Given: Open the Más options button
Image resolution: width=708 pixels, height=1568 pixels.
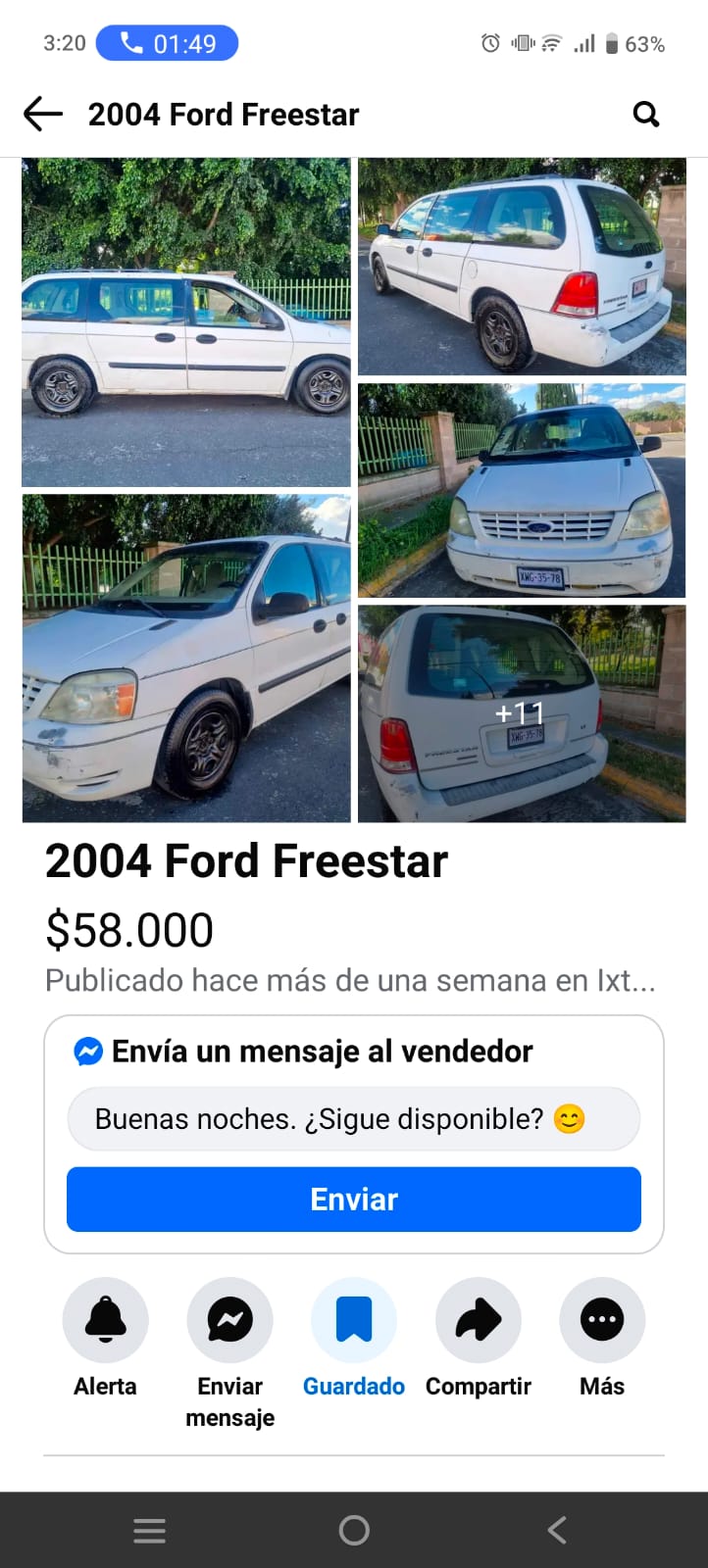Looking at the screenshot, I should pos(602,1320).
